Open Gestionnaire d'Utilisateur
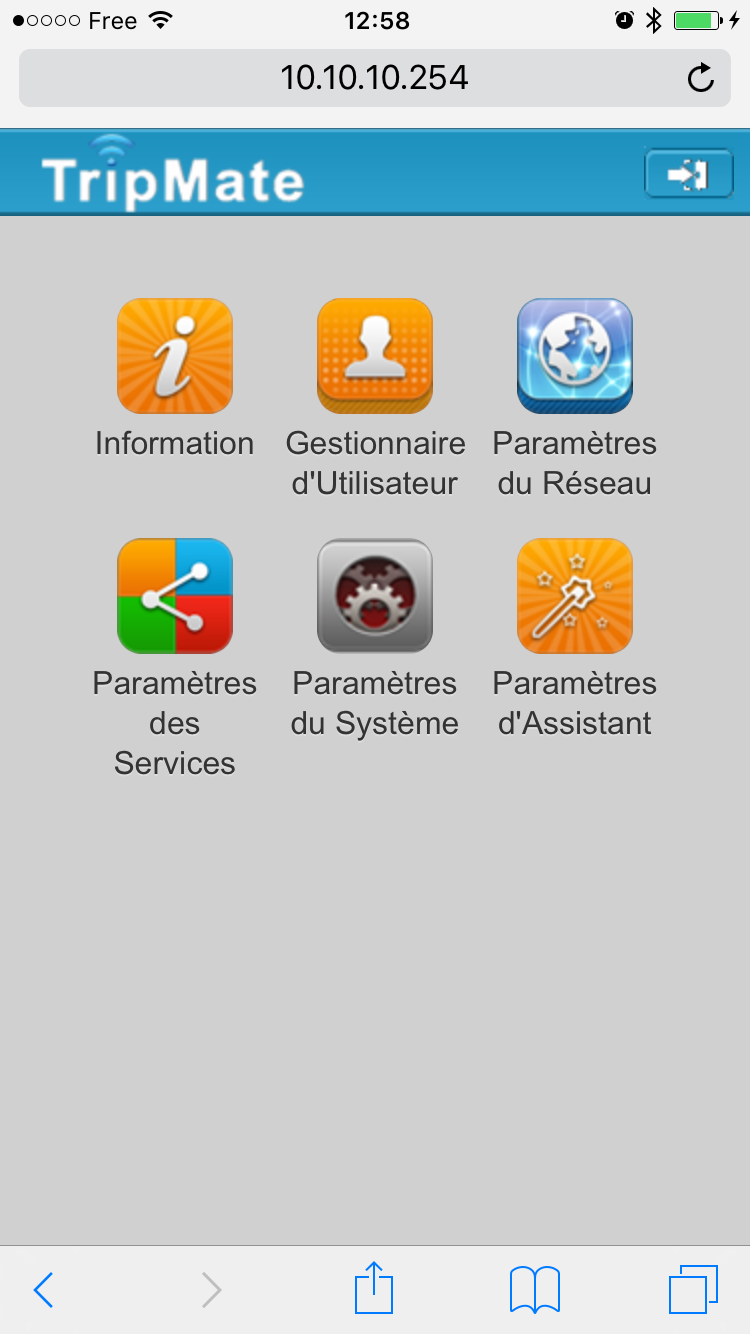This screenshot has height=1334, width=750. click(x=375, y=356)
